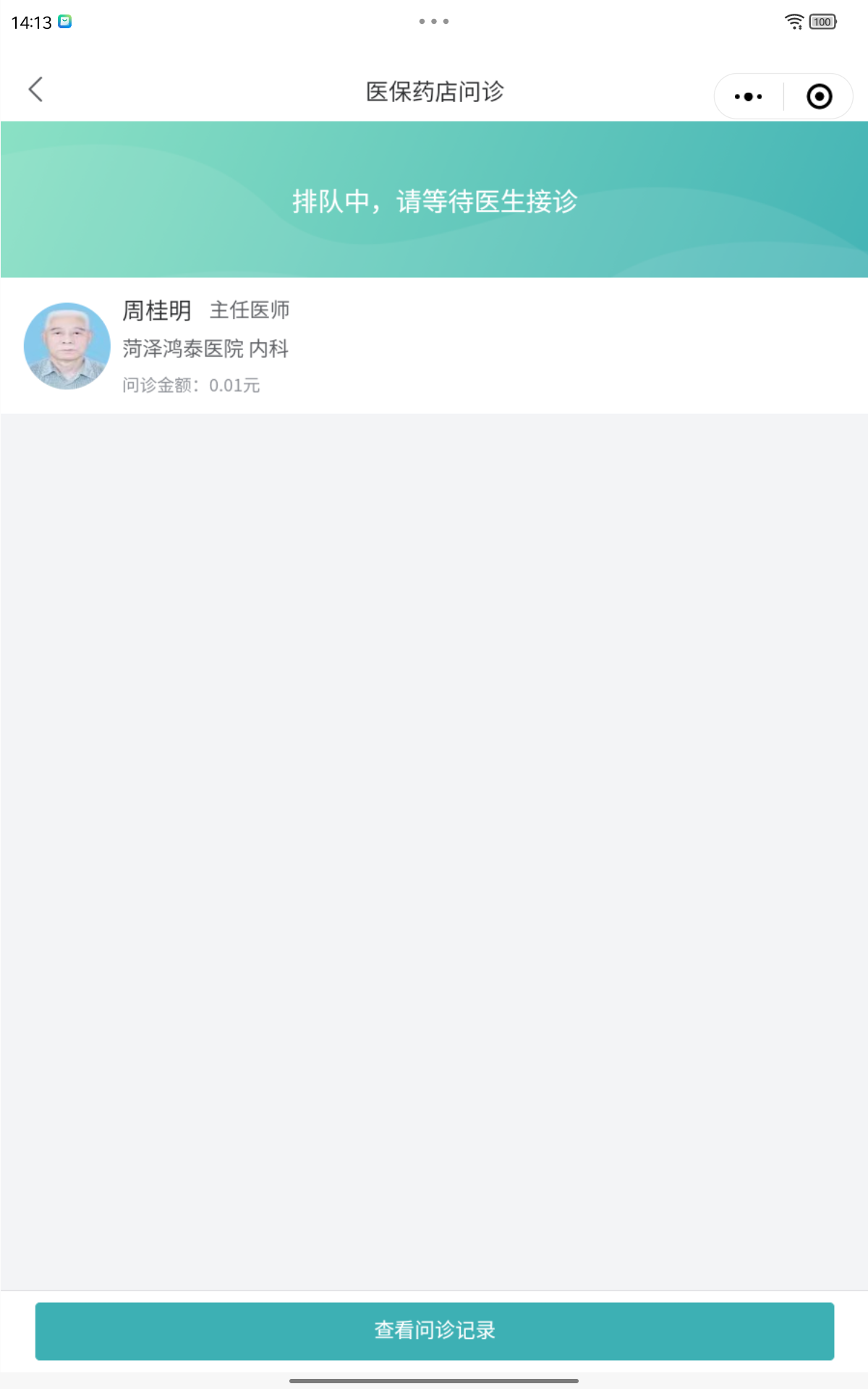Image resolution: width=868 pixels, height=1389 pixels.
Task: Open the mini program more options menu
Action: [748, 96]
